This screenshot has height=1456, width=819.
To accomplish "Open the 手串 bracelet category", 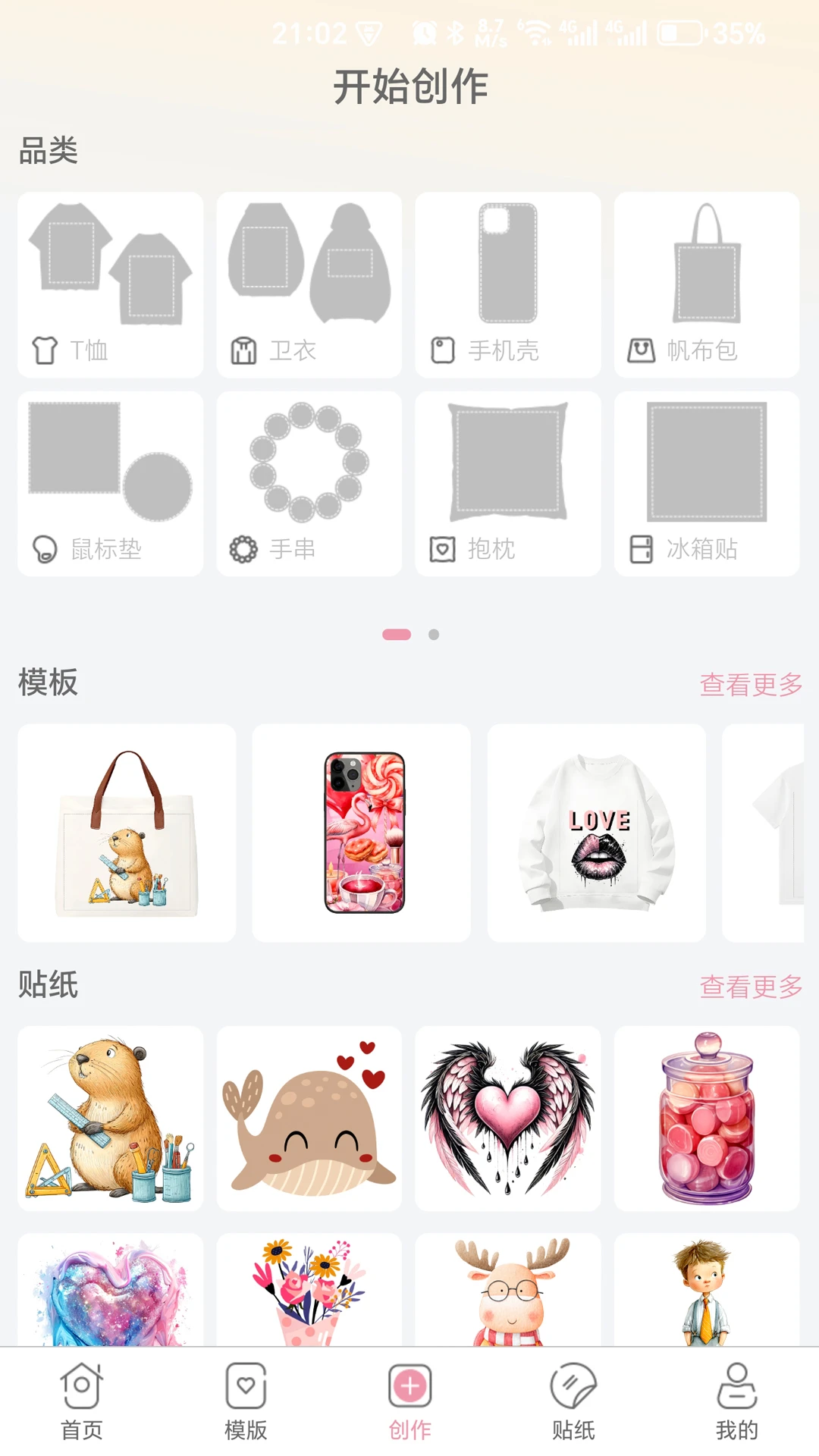I will pyautogui.click(x=309, y=484).
